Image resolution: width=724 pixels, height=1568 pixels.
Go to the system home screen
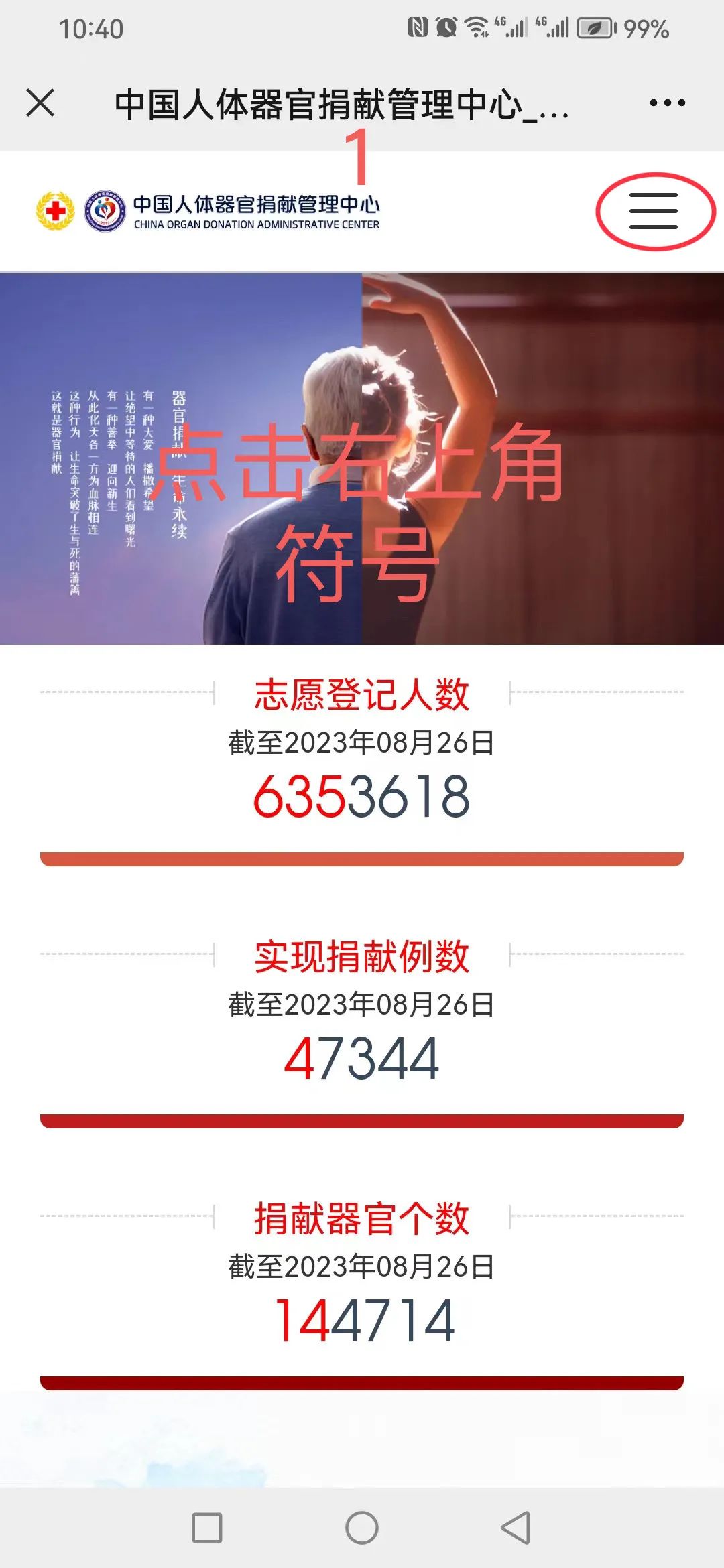pos(362,1528)
